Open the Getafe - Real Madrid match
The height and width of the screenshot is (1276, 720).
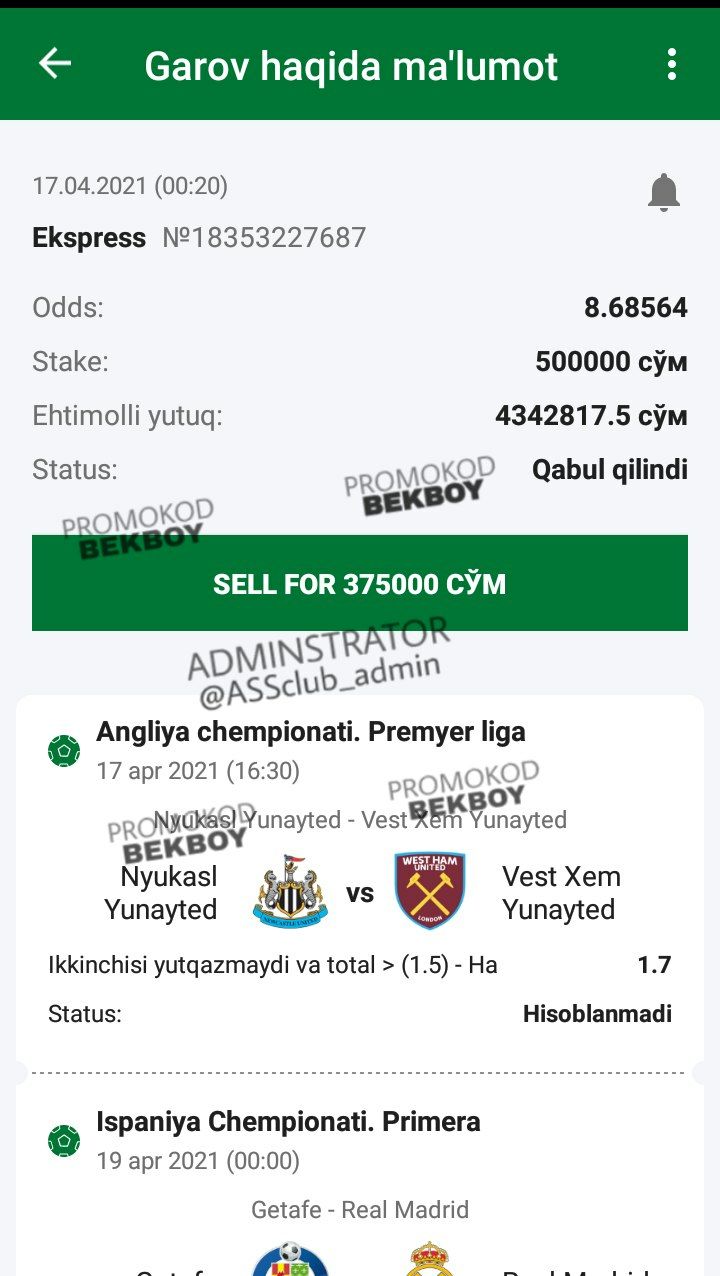tap(360, 1210)
